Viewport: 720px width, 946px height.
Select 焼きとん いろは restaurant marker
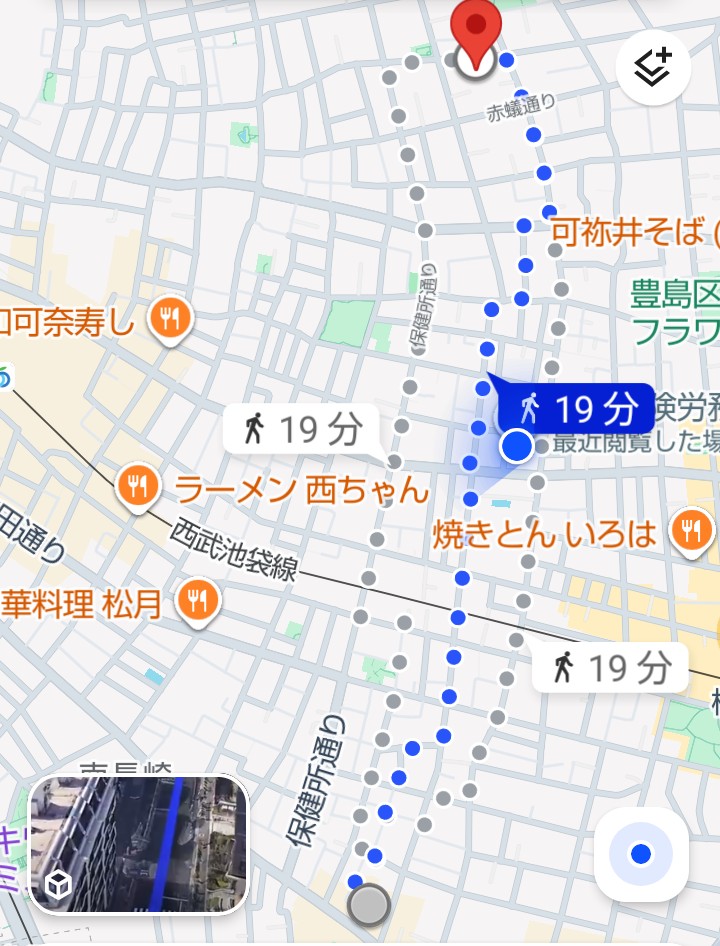point(690,531)
